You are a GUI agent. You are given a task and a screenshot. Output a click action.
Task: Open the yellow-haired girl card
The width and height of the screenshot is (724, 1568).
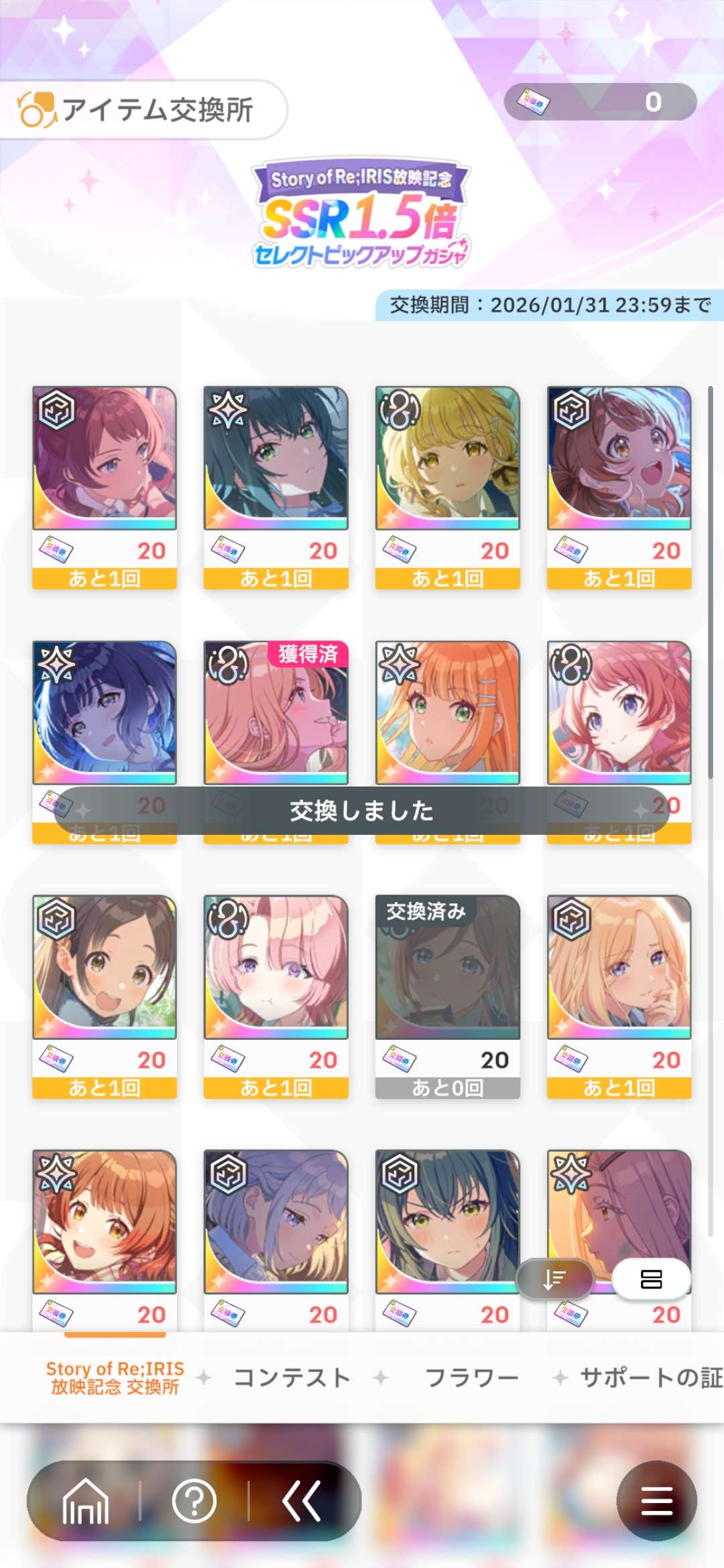coord(447,458)
